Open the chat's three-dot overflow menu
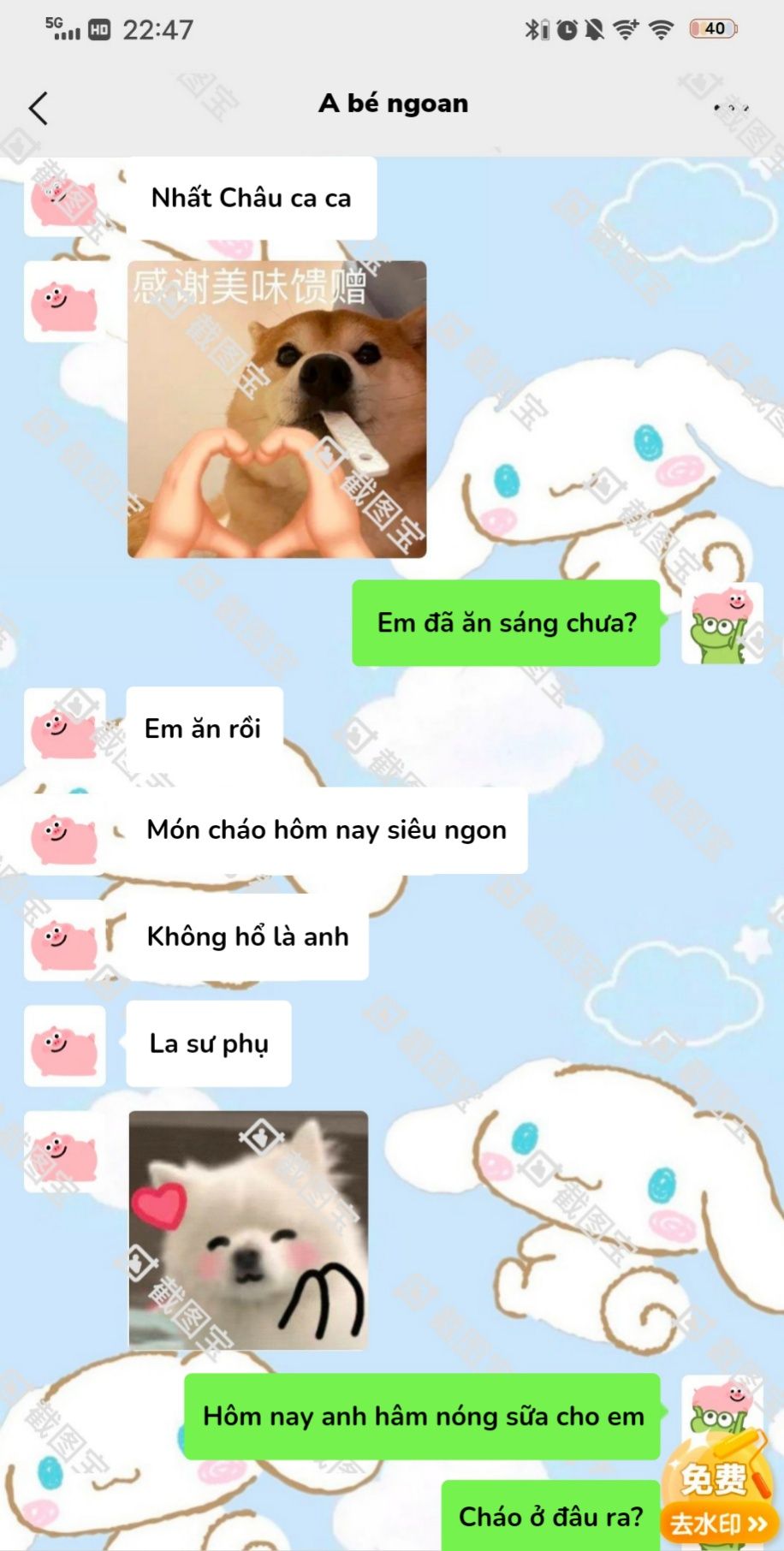 731,108
